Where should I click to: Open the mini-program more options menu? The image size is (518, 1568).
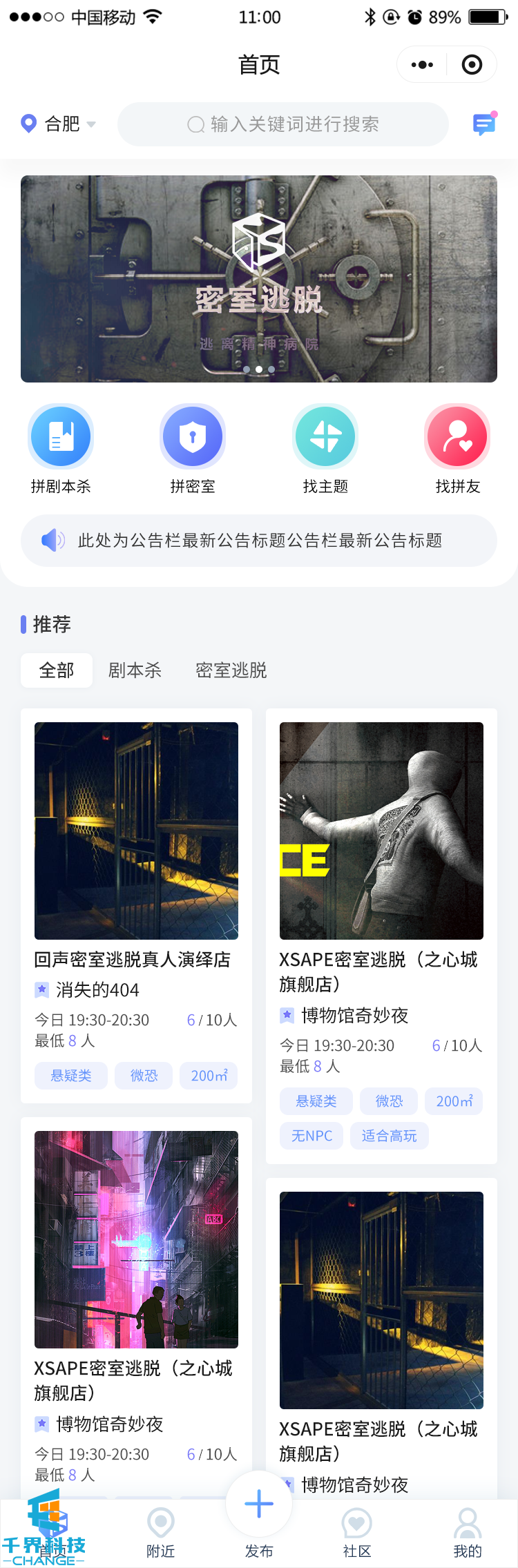[x=422, y=65]
